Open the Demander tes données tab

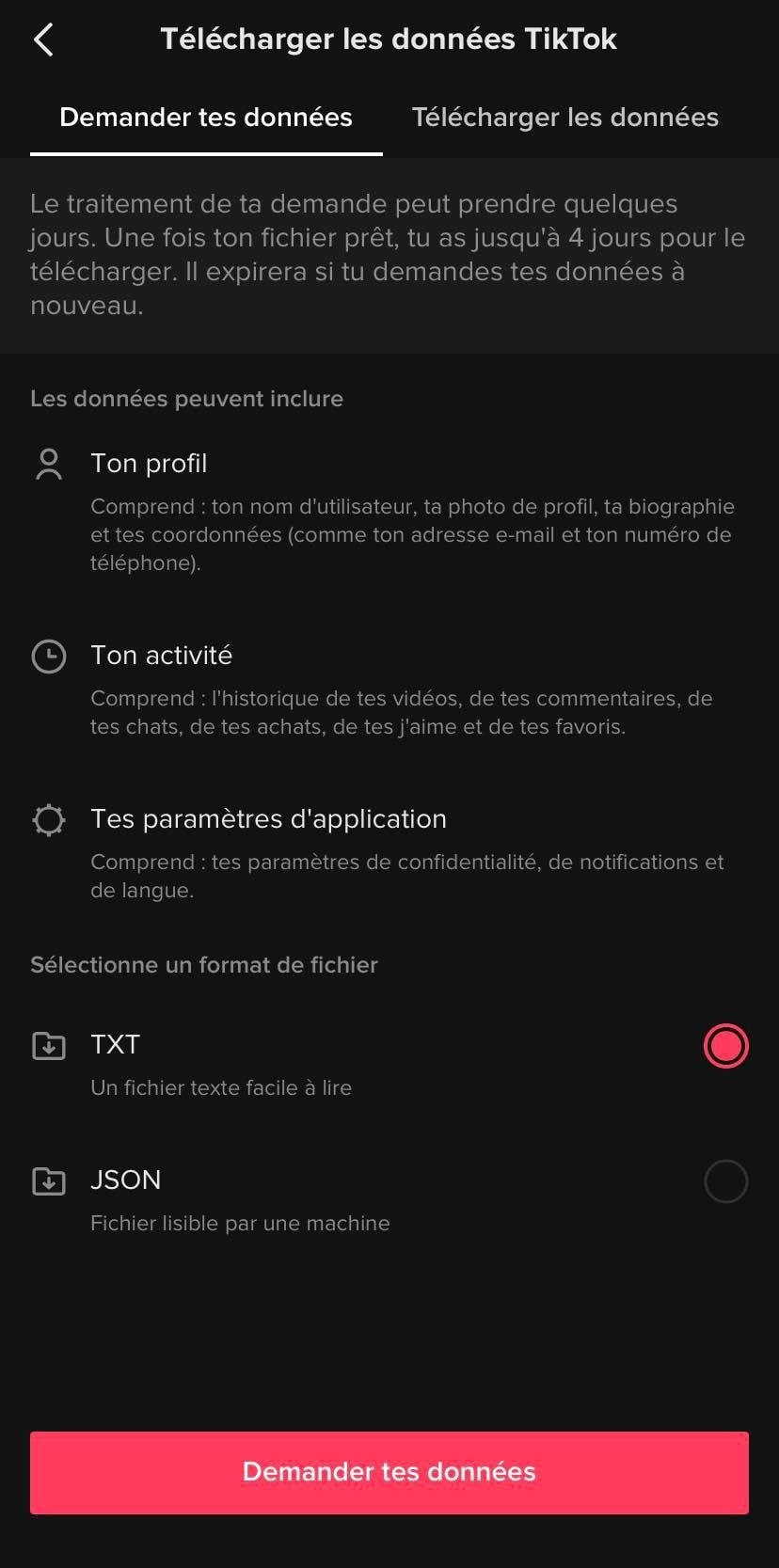pyautogui.click(x=206, y=118)
